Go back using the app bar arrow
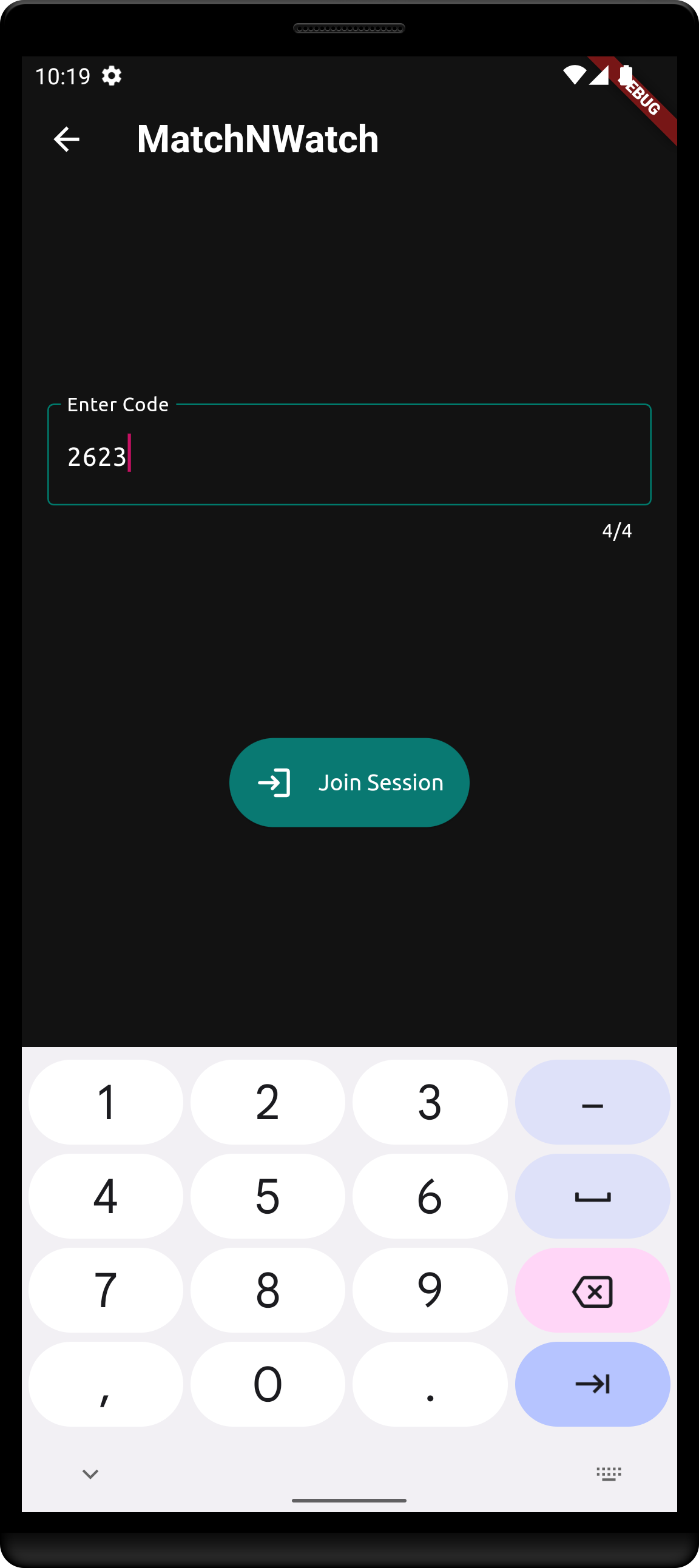 [x=66, y=140]
